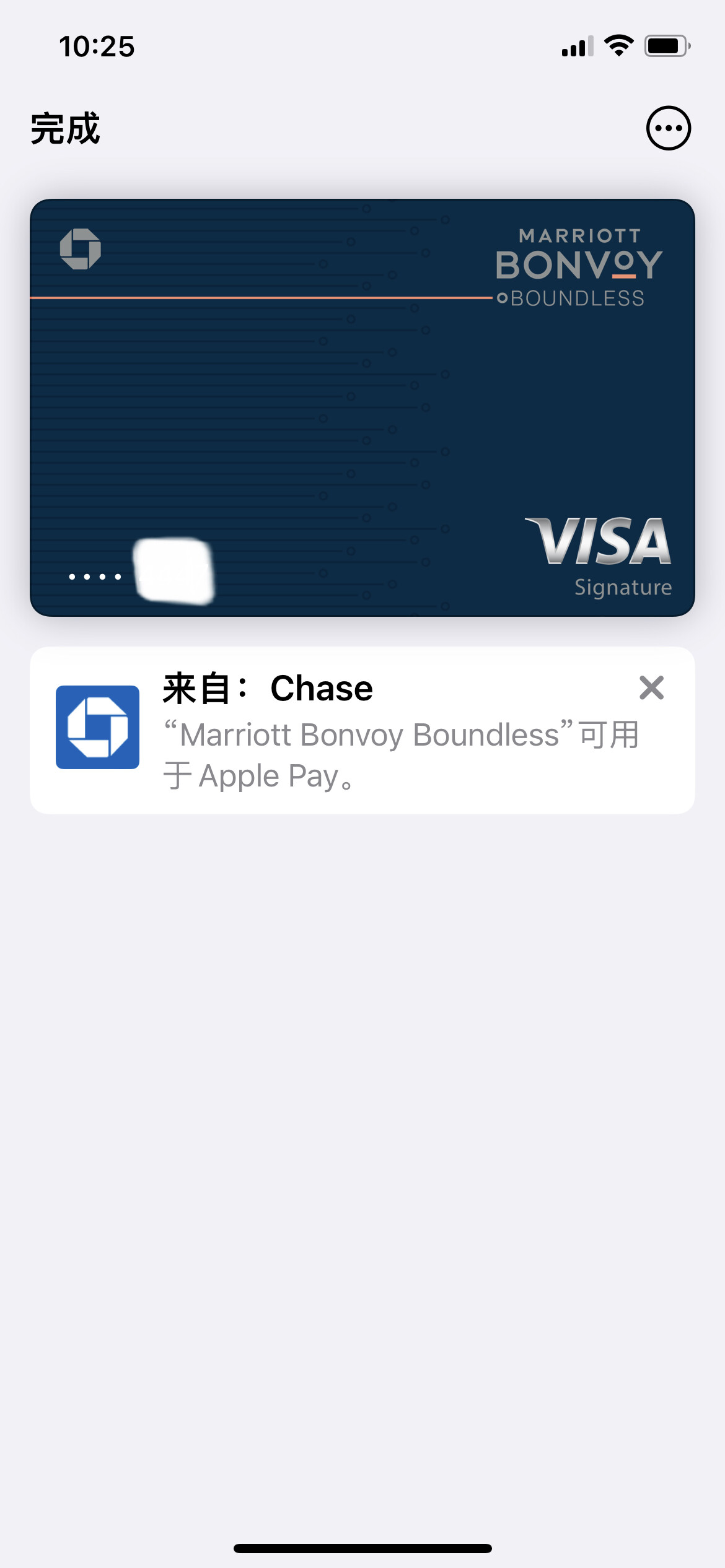Tap the Chase bank logo in the notification
The width and height of the screenshot is (725, 1568).
pos(98,727)
